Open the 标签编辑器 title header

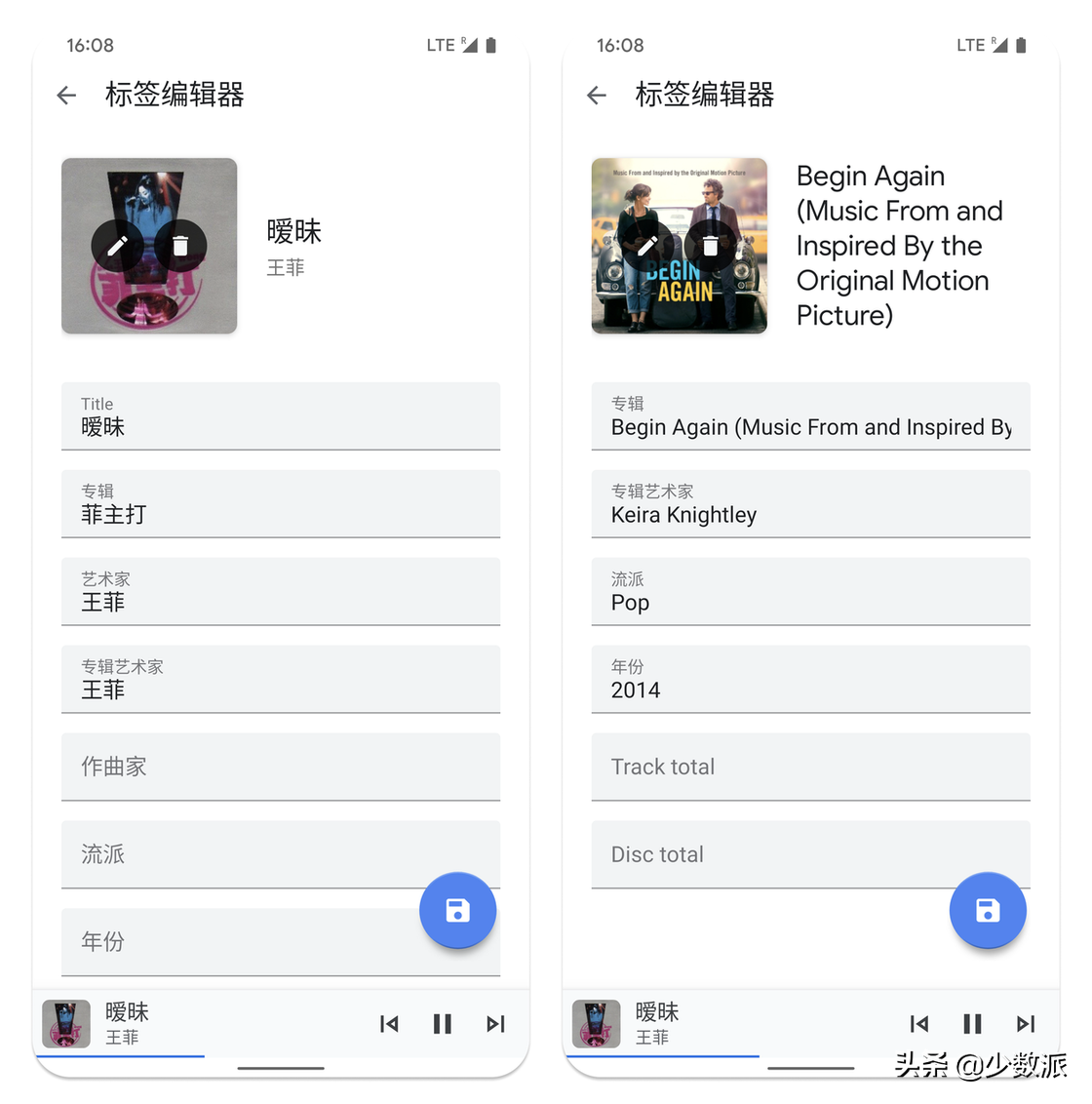point(175,95)
